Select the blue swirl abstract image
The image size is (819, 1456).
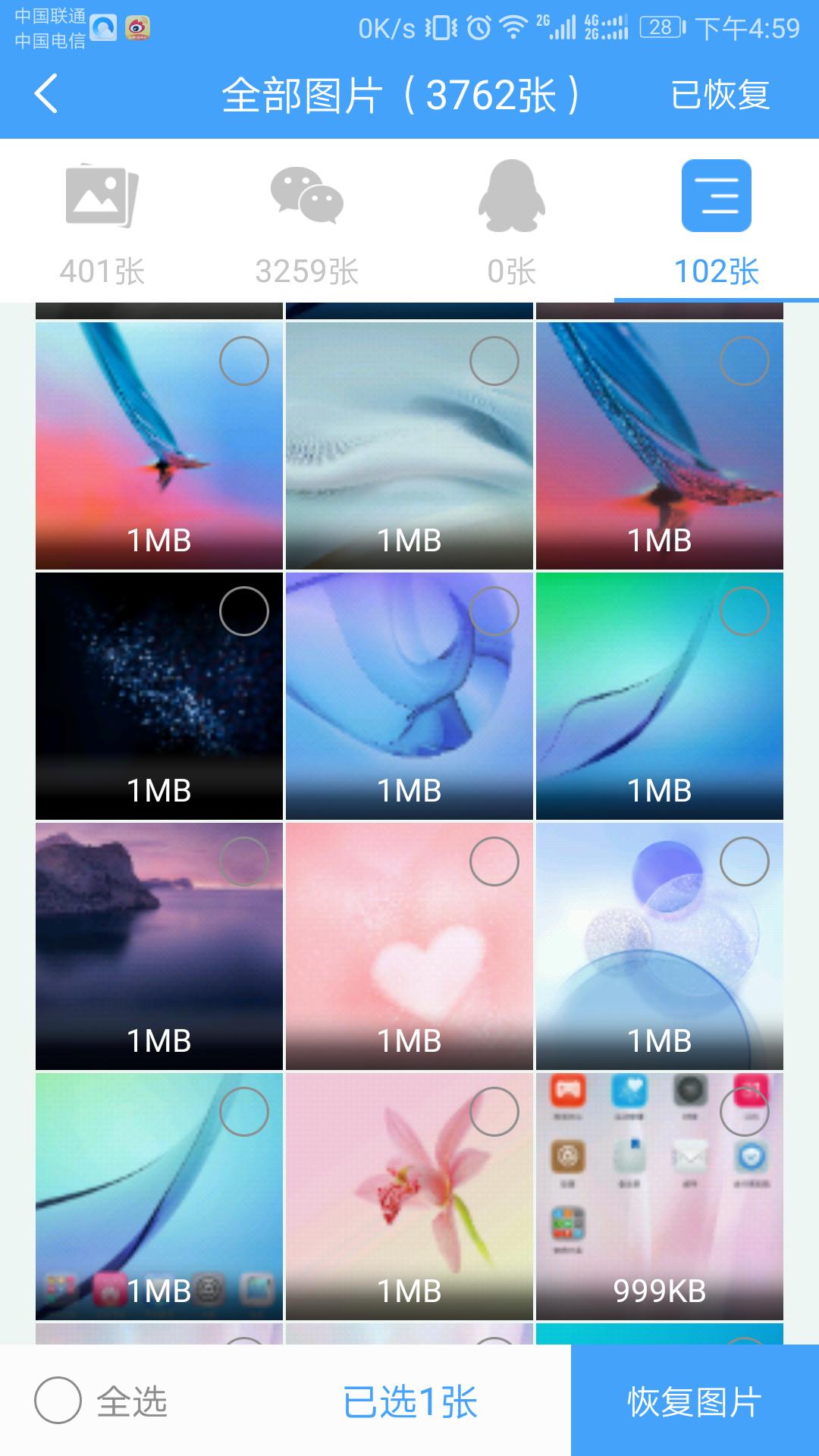494,611
